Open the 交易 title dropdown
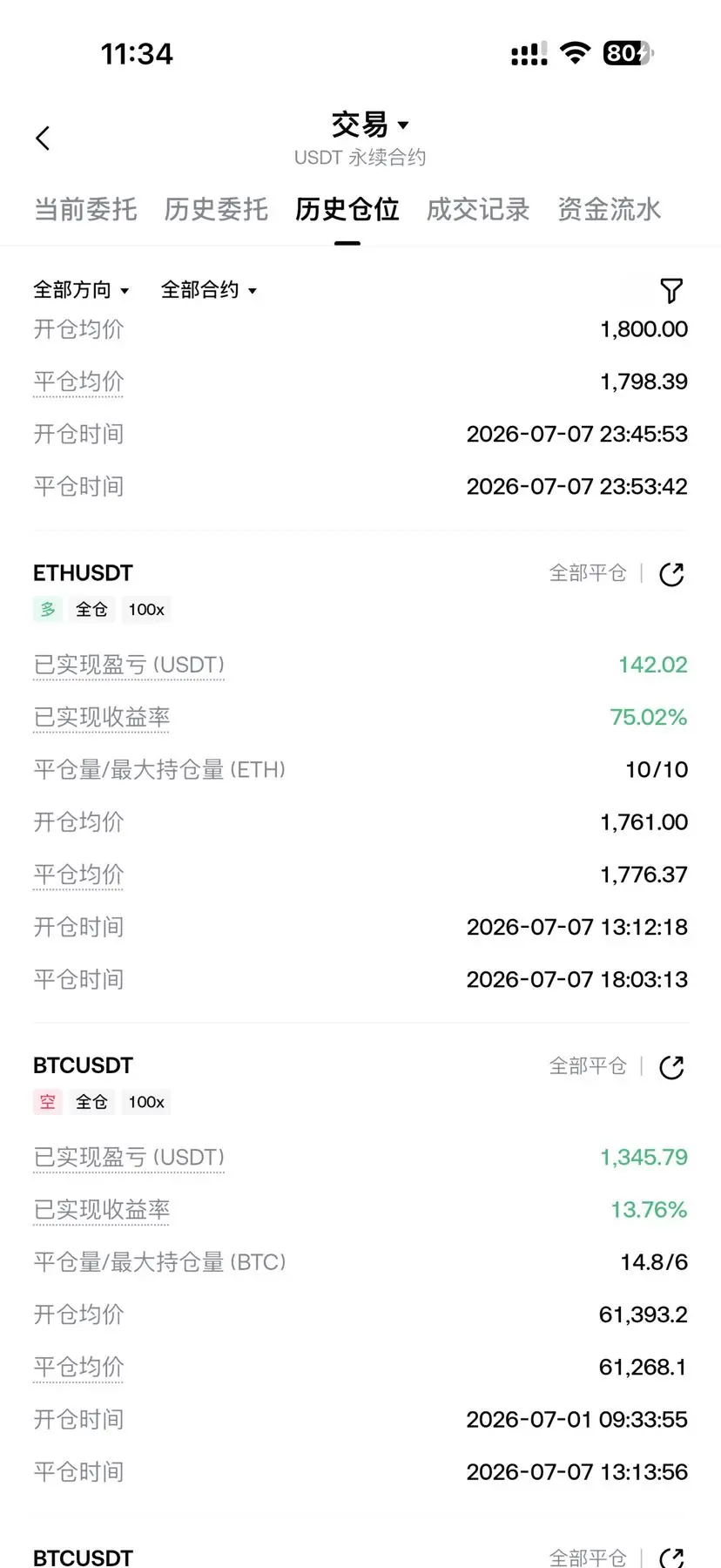 point(370,125)
